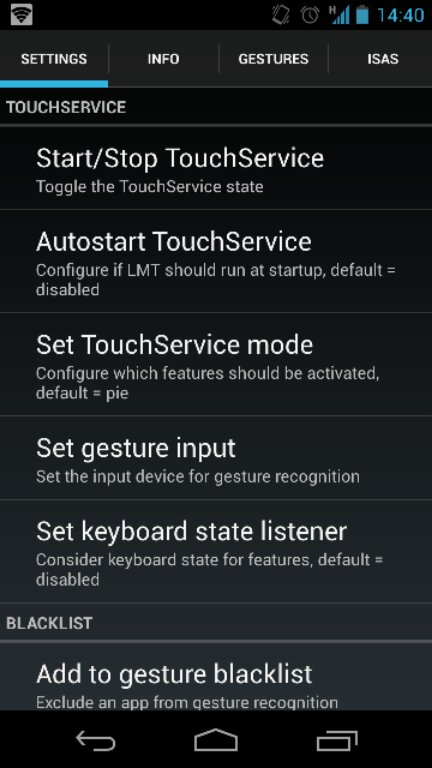
Task: Open the Gestures tab
Action: tap(273, 59)
